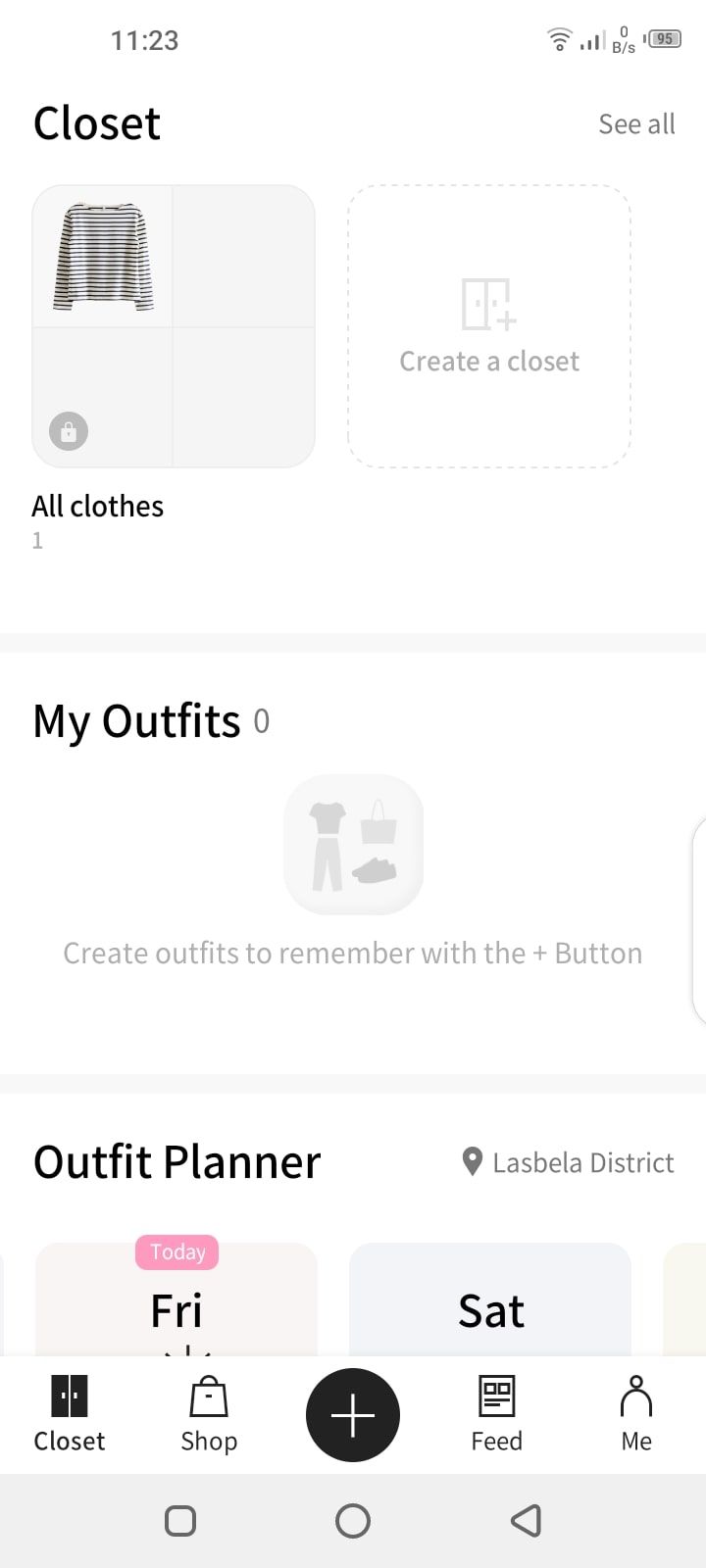Viewport: 706px width, 1568px height.
Task: Tap the black plus button to add item
Action: tap(353, 1415)
